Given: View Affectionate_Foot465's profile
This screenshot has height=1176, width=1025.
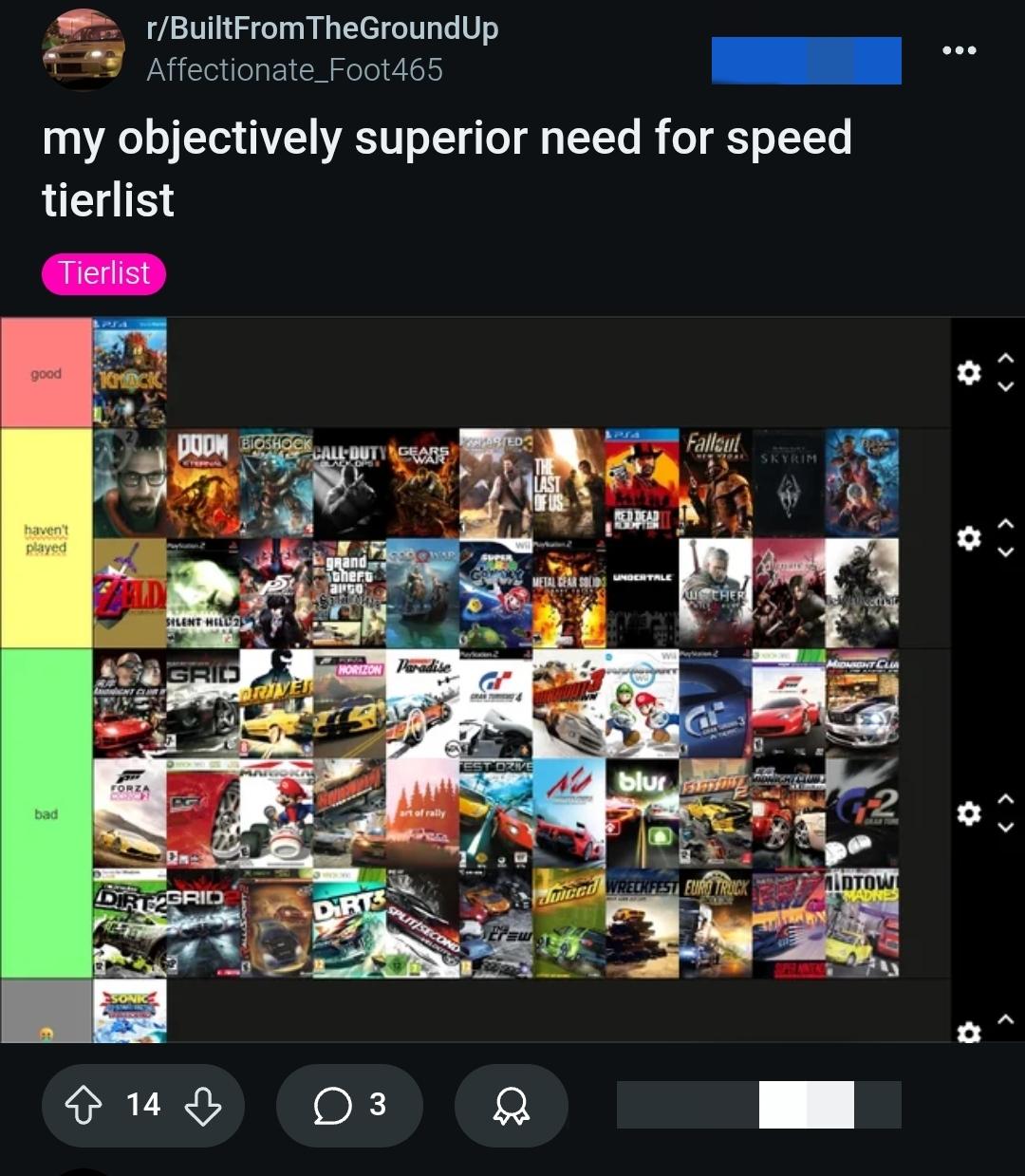Looking at the screenshot, I should [x=294, y=70].
